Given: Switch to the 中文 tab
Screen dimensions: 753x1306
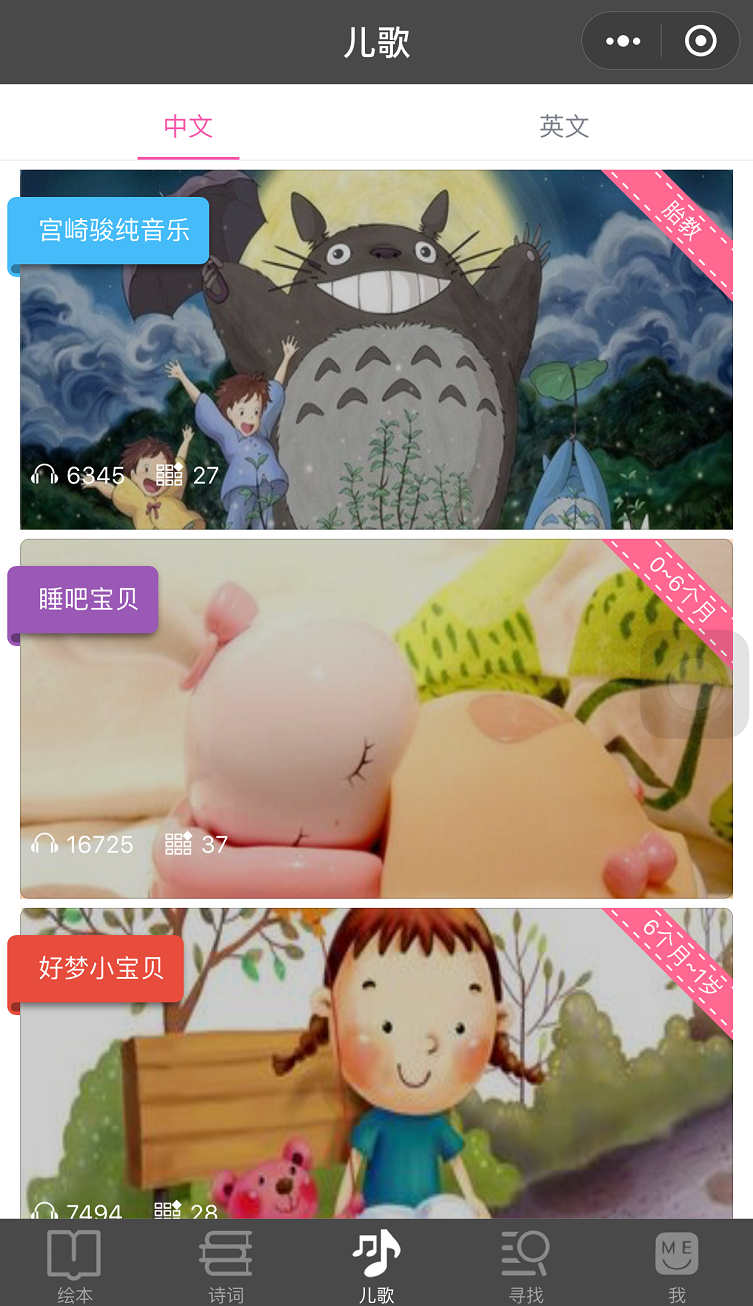Looking at the screenshot, I should [x=188, y=126].
